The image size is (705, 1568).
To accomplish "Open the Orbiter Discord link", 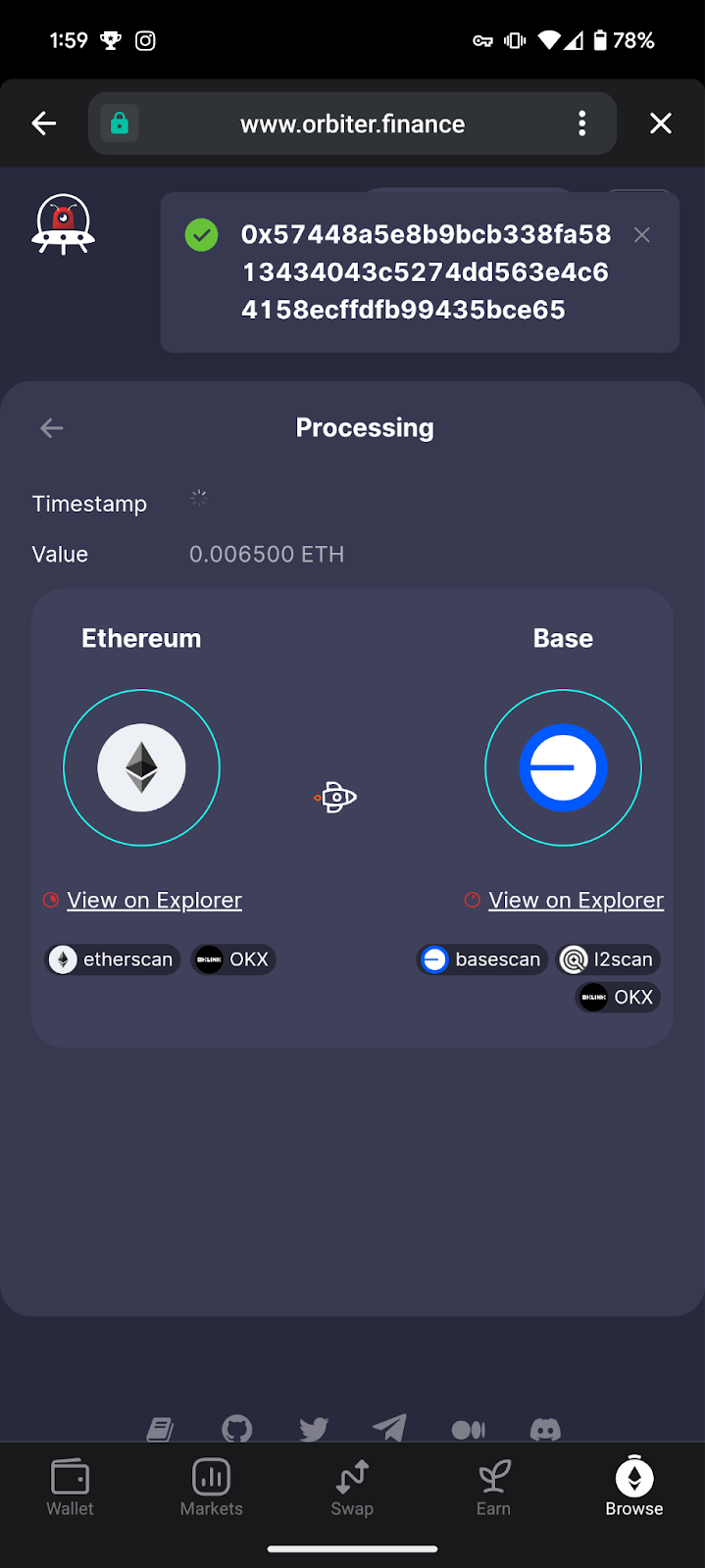I will pos(545,1430).
